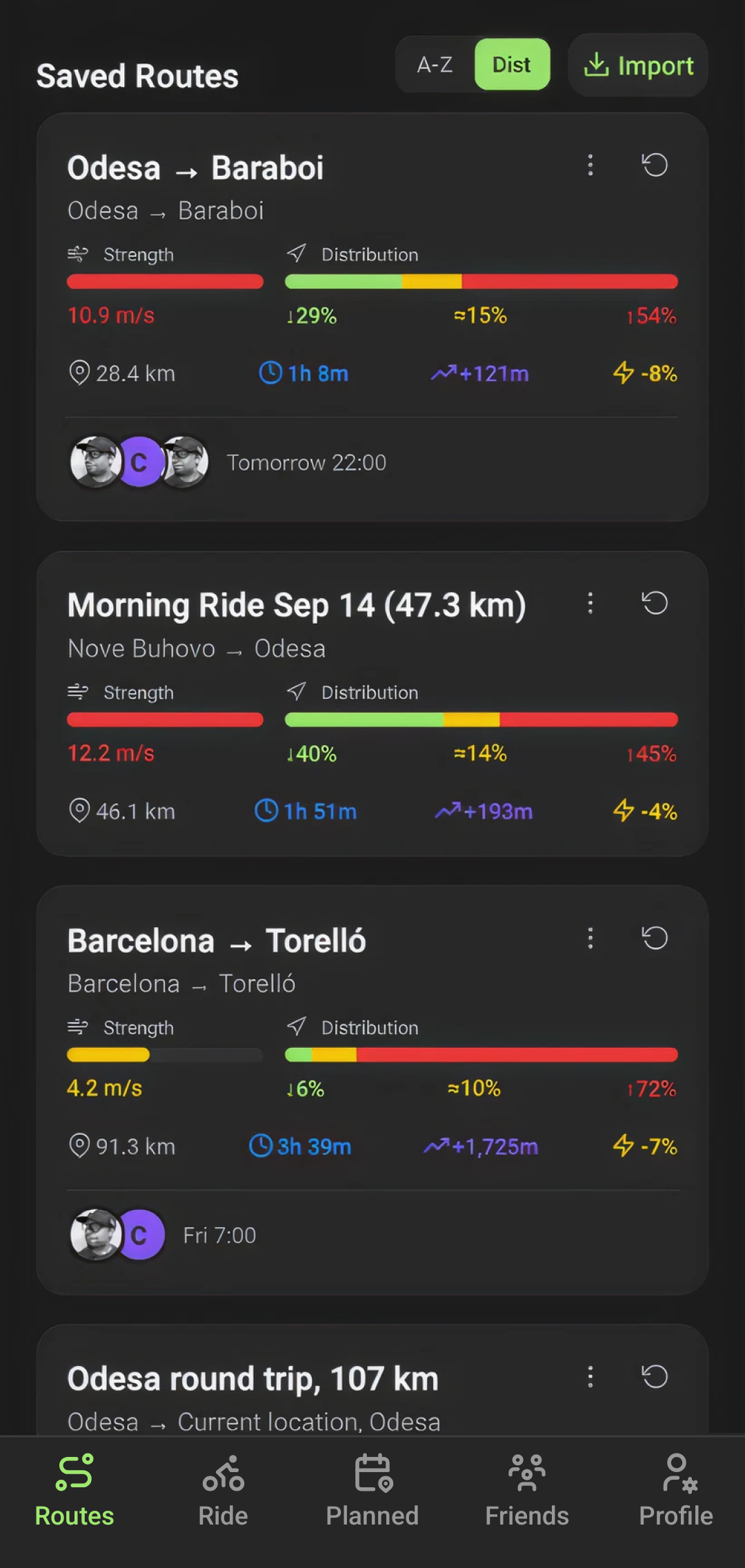Image resolution: width=745 pixels, height=1568 pixels.
Task: Open options menu on Morning Ride Sep 14
Action: click(x=590, y=603)
